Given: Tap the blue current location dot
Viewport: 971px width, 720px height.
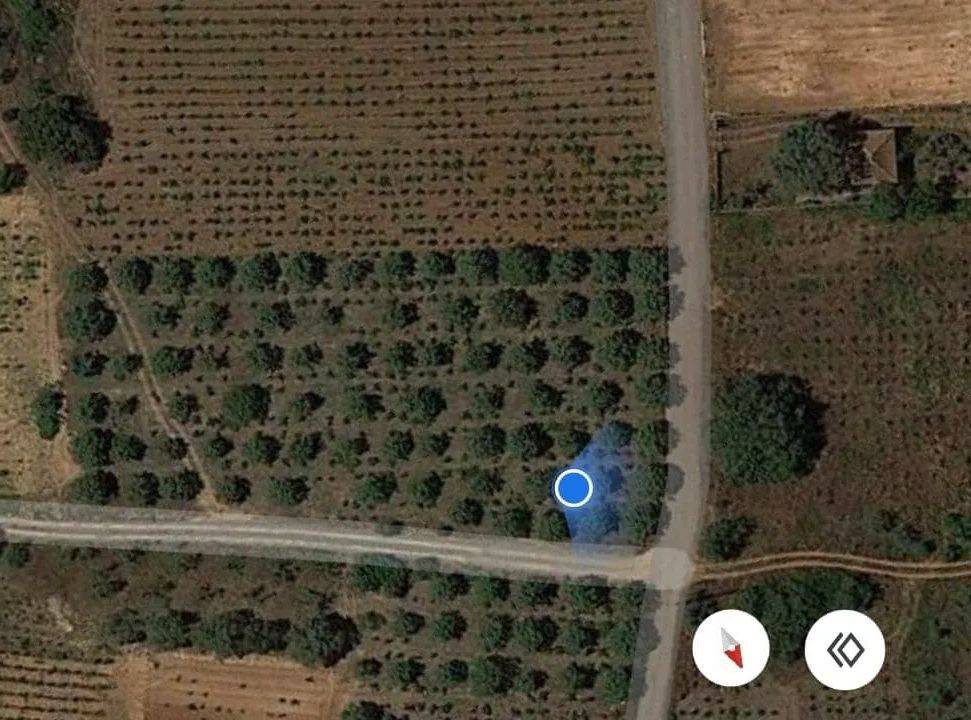Looking at the screenshot, I should (x=573, y=488).
